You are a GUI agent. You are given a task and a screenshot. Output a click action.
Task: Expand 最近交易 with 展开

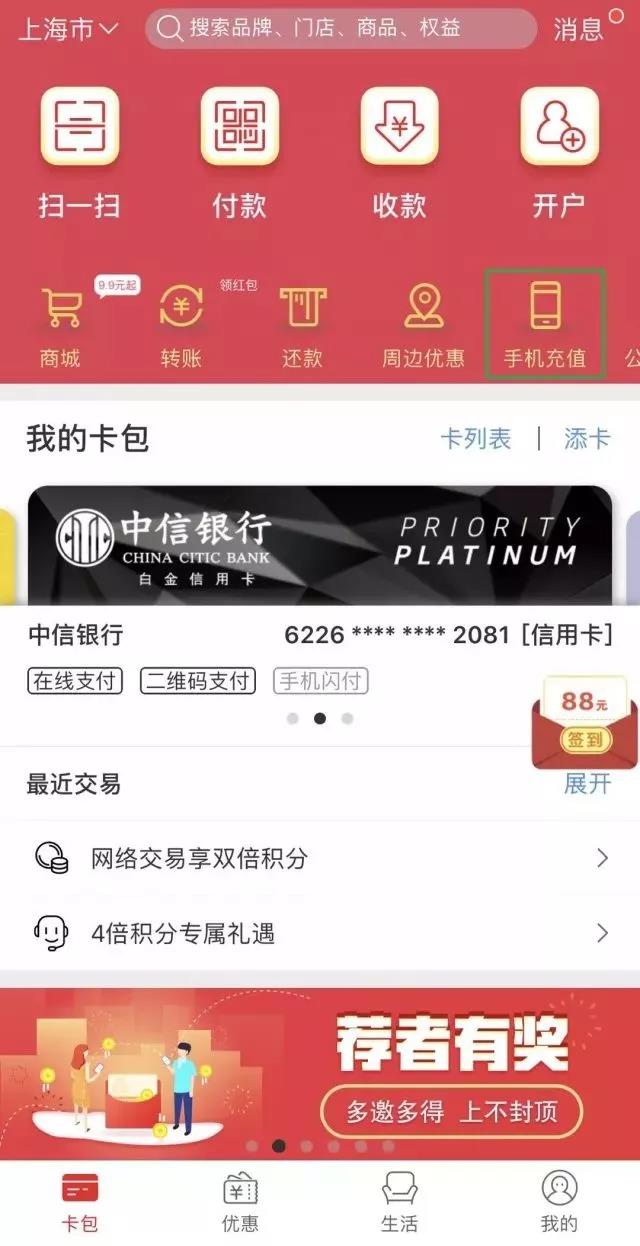coord(587,784)
